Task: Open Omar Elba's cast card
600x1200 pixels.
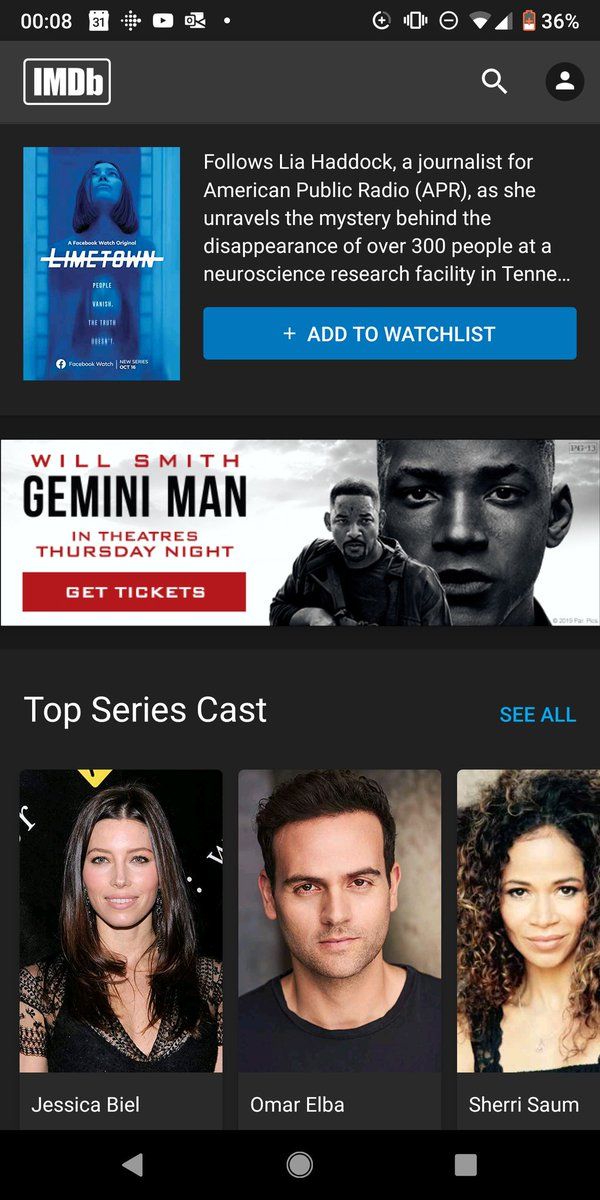Action: click(x=340, y=950)
